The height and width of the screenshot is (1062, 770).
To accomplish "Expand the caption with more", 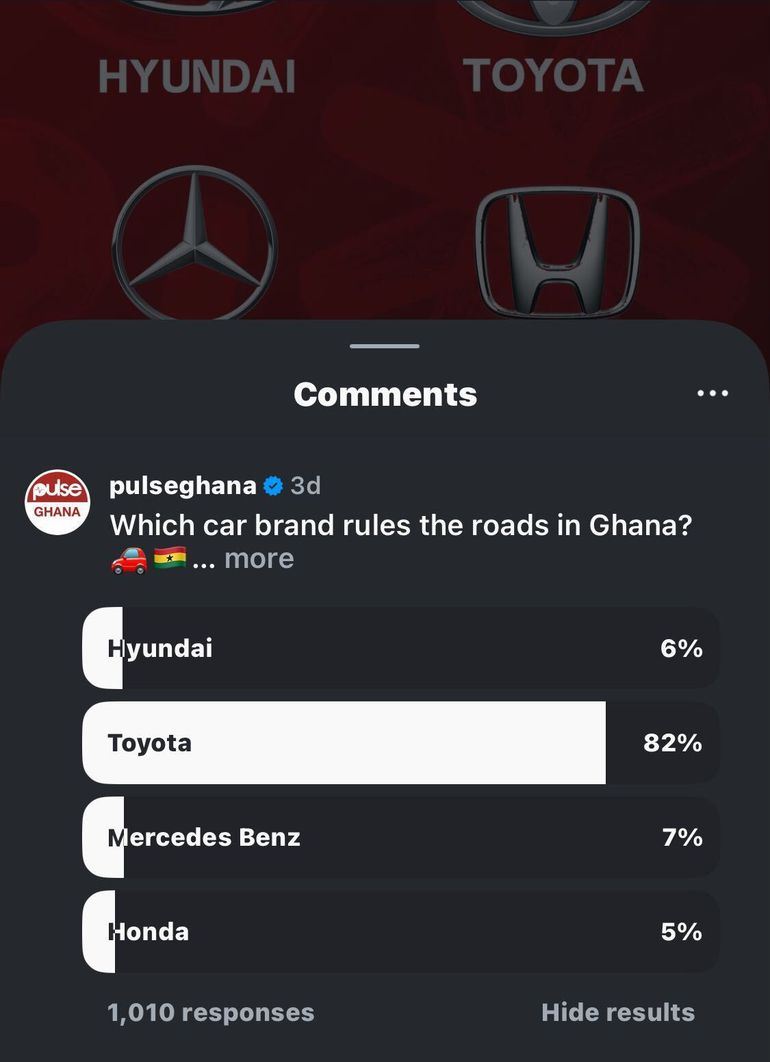I will point(259,558).
